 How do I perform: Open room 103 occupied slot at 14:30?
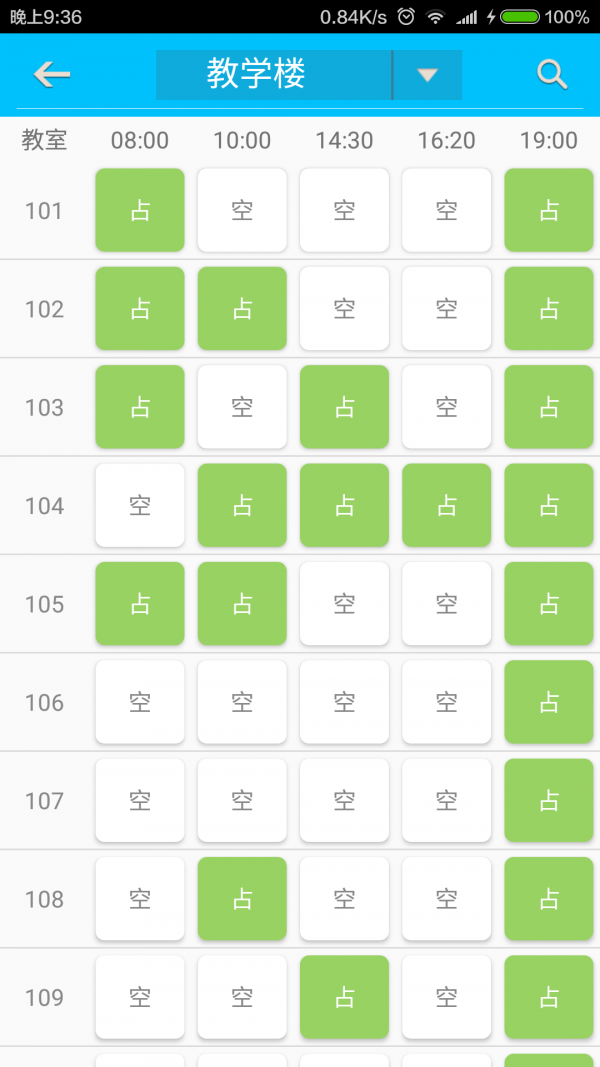344,406
